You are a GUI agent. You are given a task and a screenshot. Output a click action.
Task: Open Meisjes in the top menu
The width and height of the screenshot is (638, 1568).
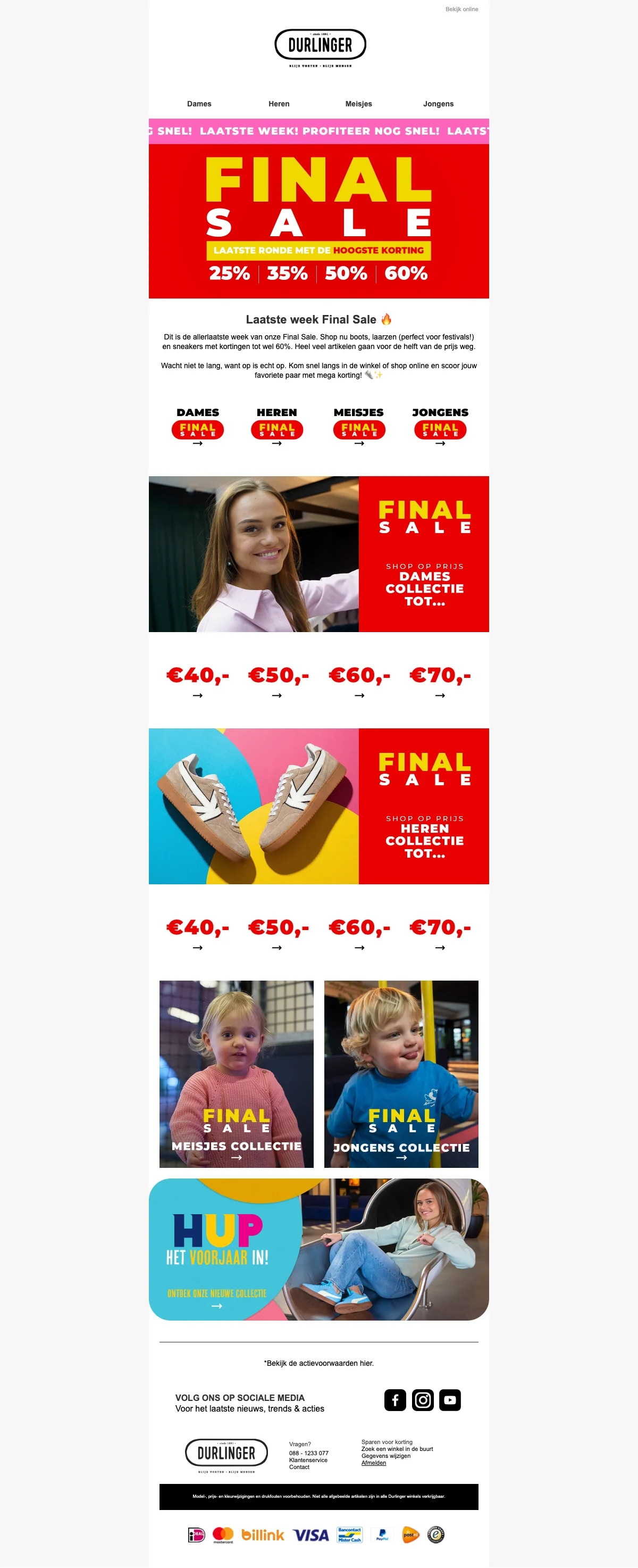(358, 104)
